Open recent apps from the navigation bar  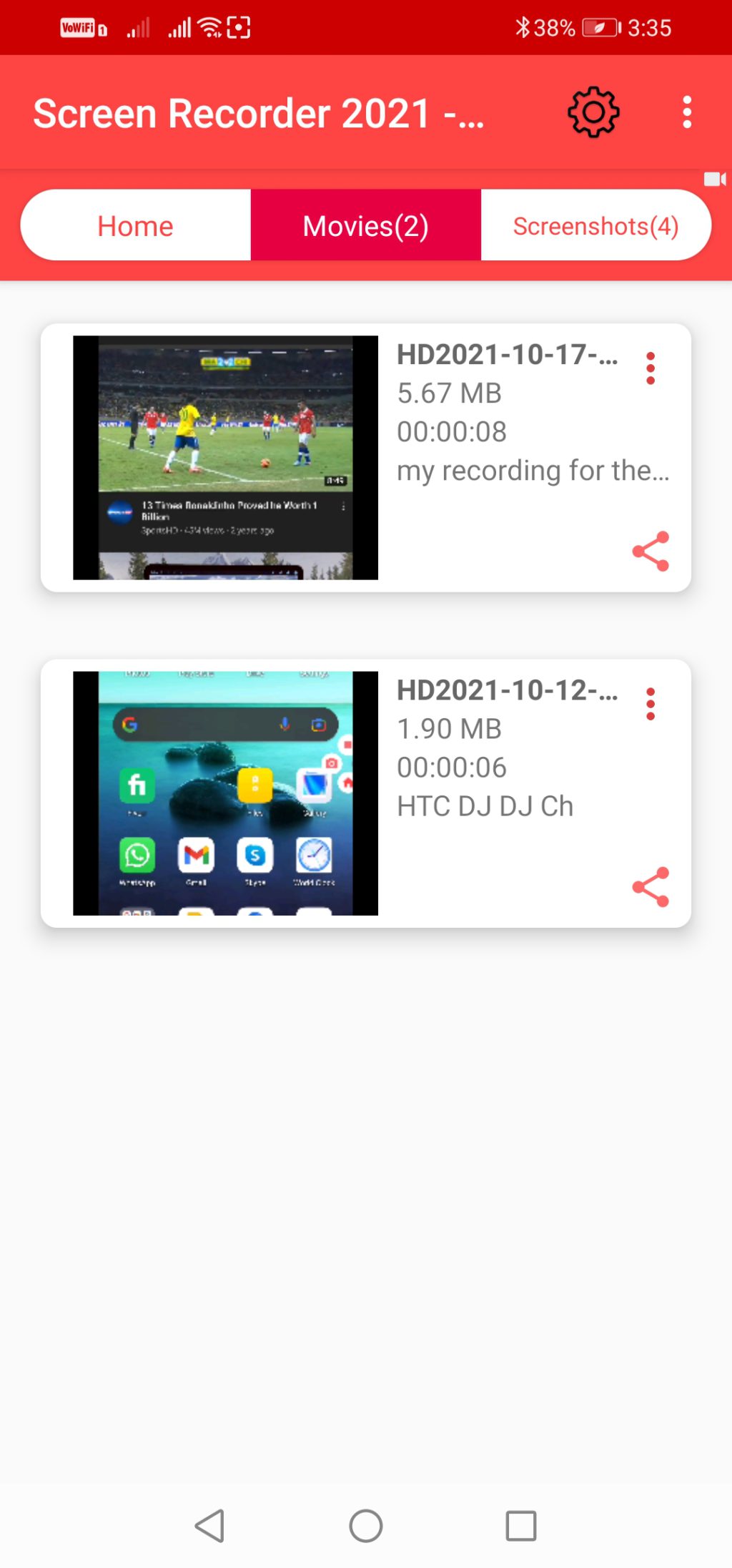tap(521, 1526)
